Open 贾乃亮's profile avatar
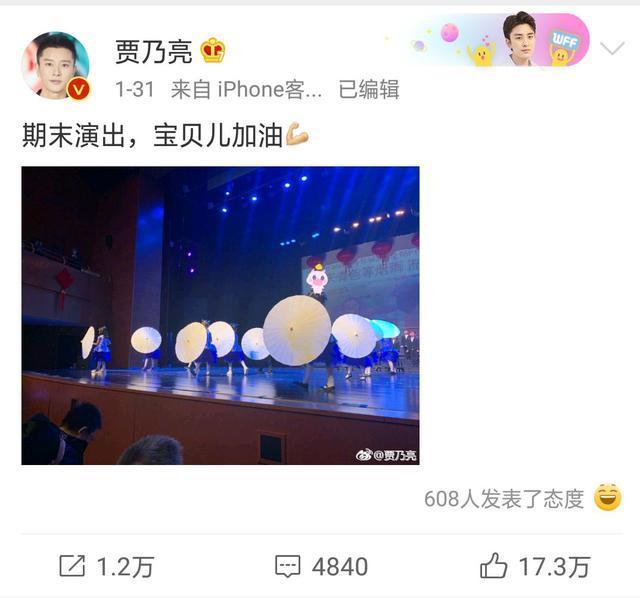 [x=56, y=65]
